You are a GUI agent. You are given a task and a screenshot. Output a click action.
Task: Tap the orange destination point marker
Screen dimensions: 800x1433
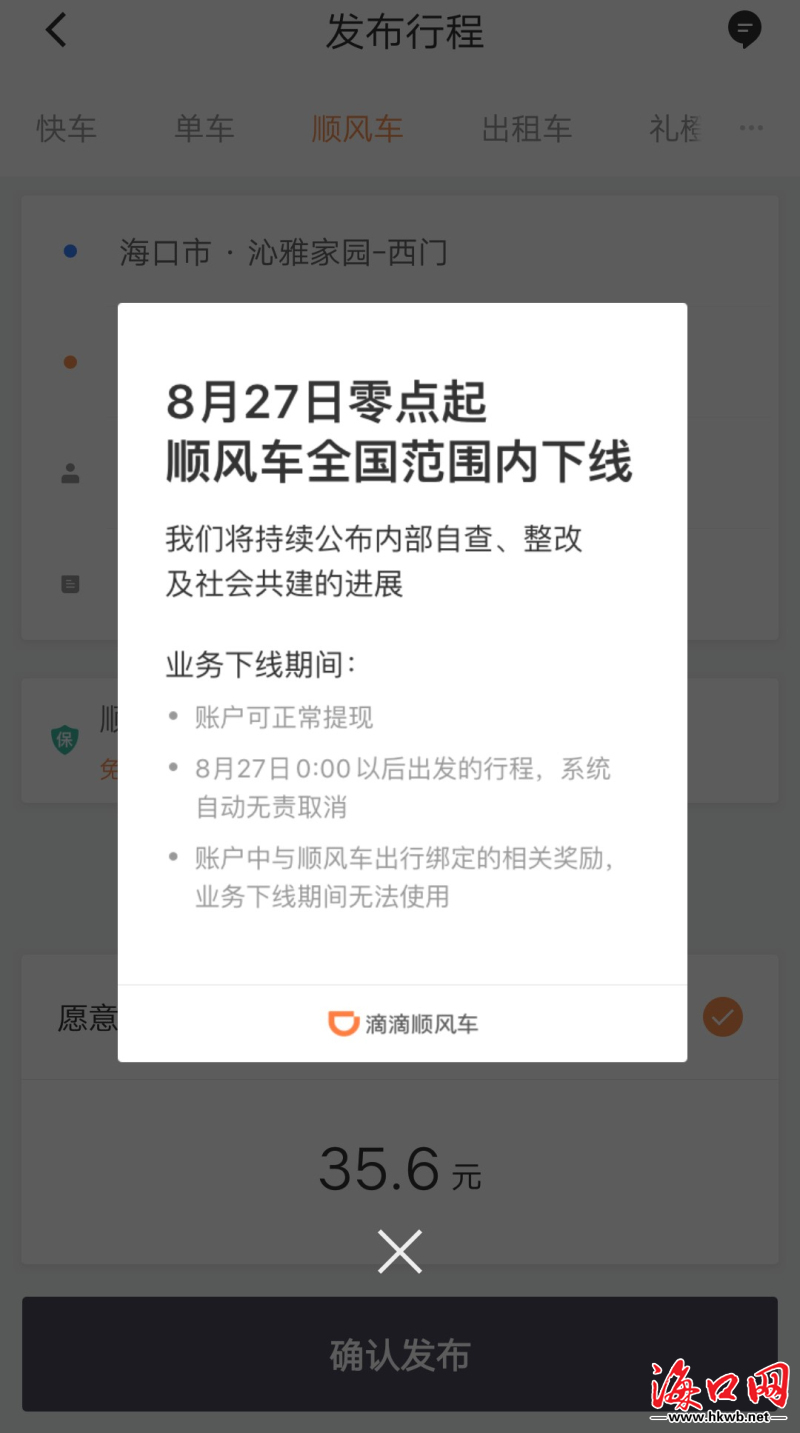click(x=70, y=362)
